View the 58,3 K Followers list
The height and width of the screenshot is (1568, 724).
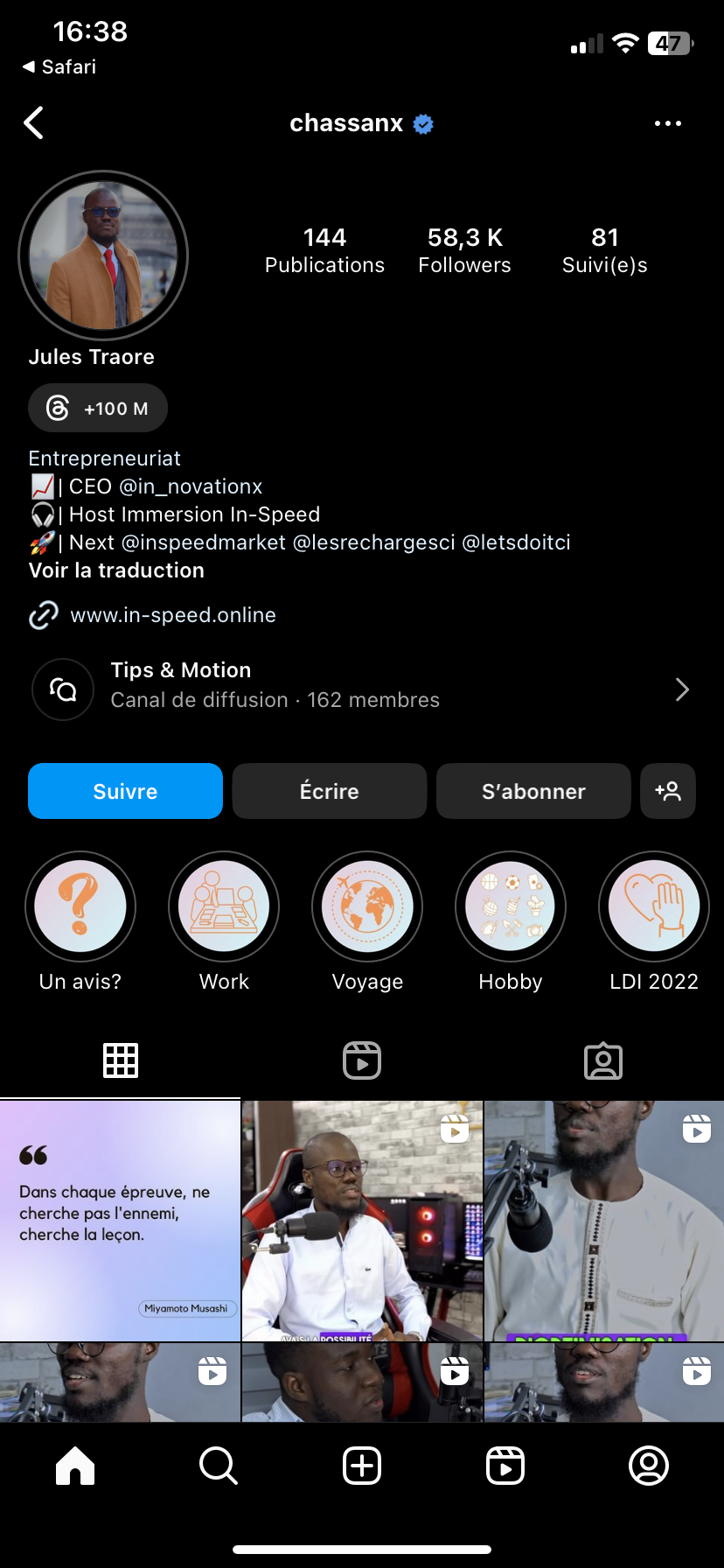click(464, 250)
